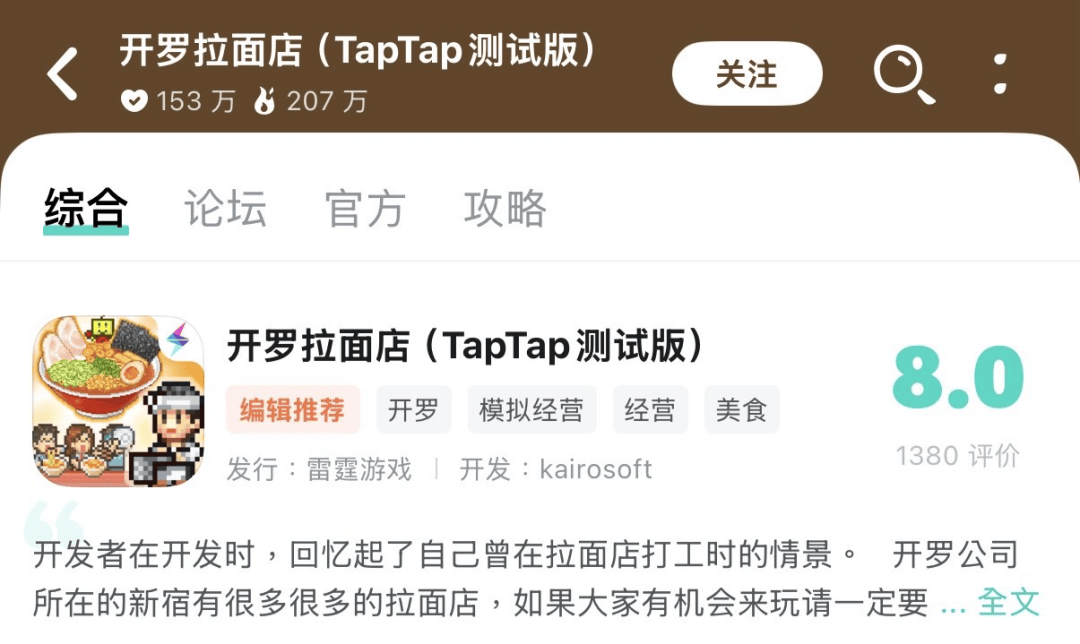Open the search magnifier icon
The width and height of the screenshot is (1080, 644).
coord(903,75)
